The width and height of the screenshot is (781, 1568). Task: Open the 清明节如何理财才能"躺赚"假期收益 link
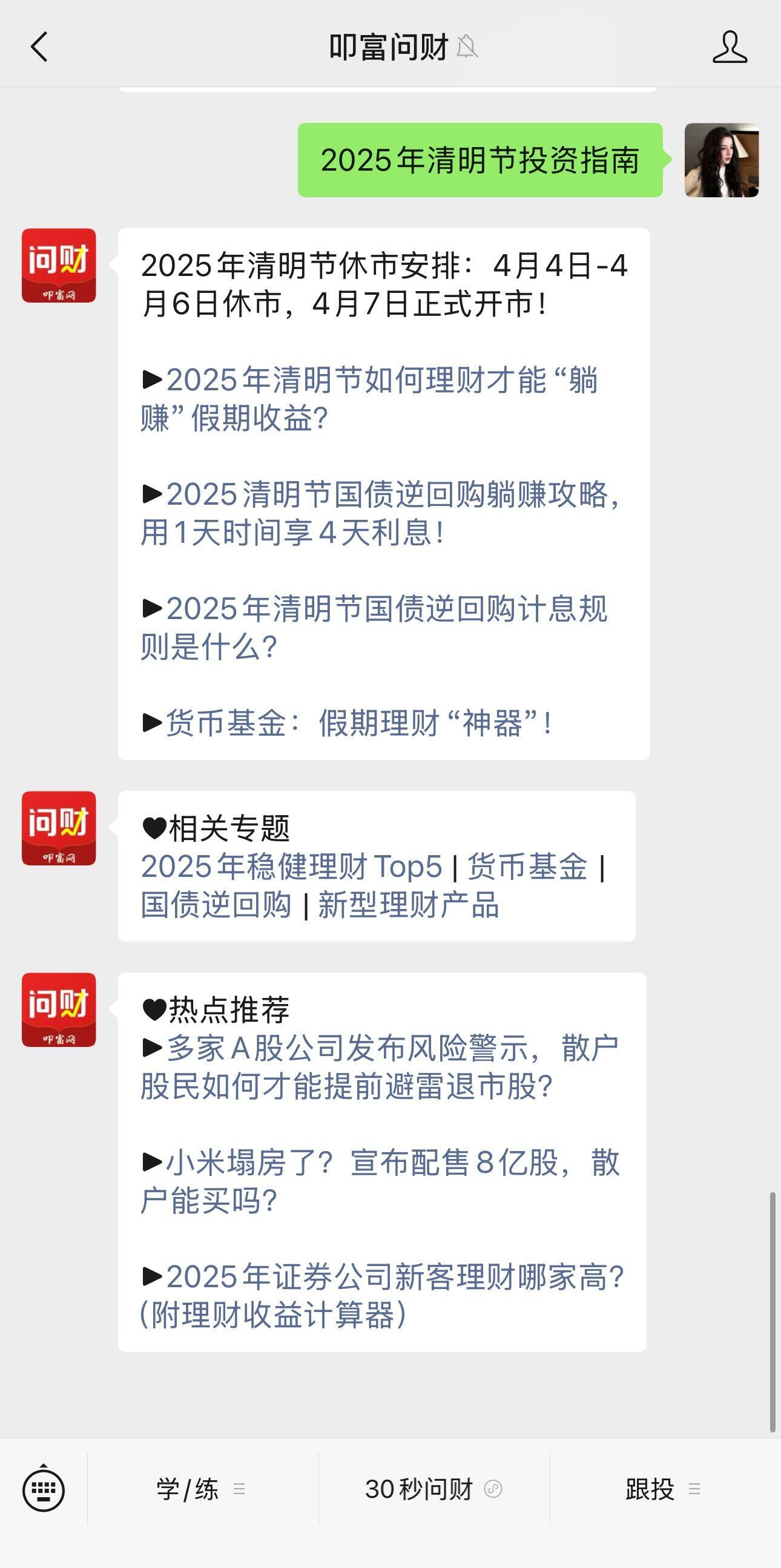pyautogui.click(x=369, y=399)
